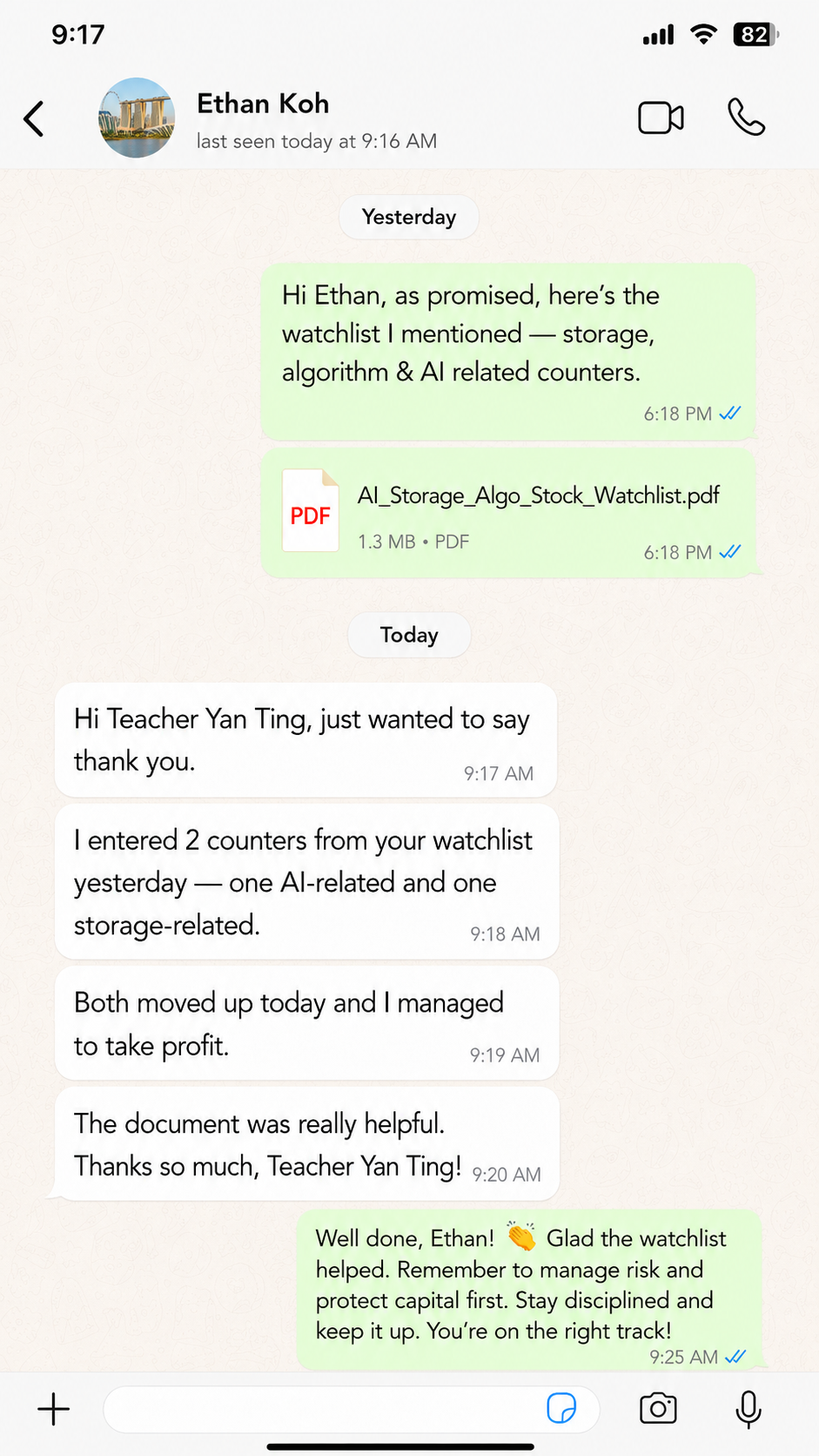The image size is (819, 1456).
Task: Start a video call with Ethan Koh
Action: click(x=661, y=118)
